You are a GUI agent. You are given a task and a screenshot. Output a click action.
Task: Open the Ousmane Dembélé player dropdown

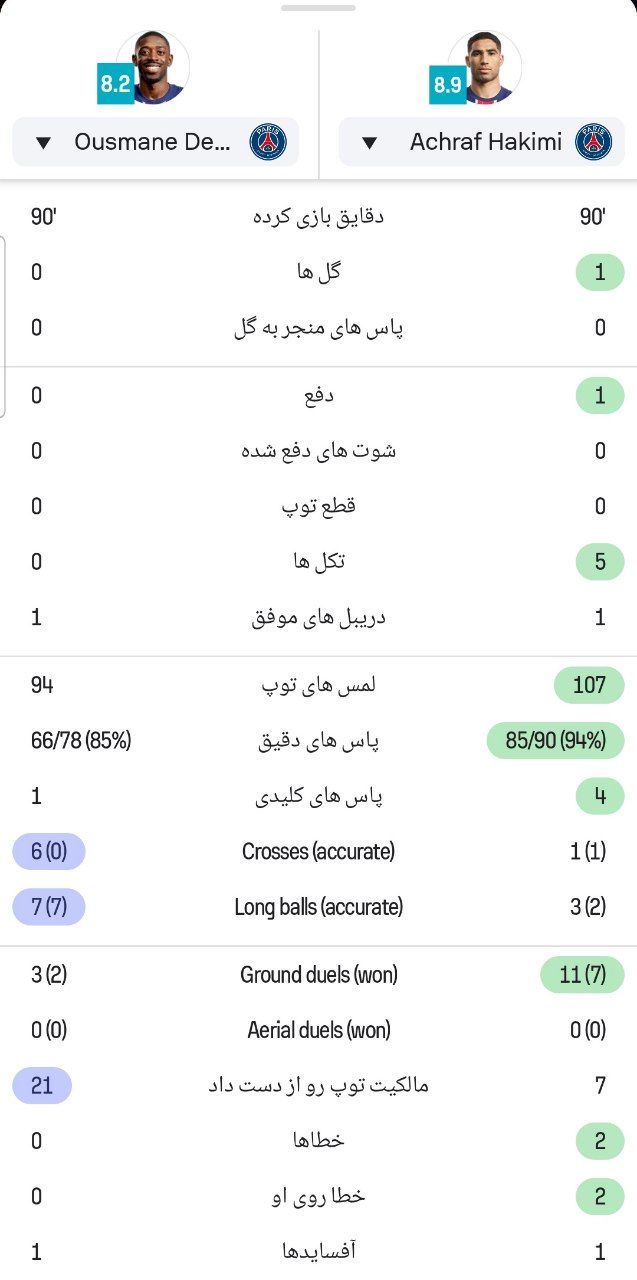point(155,142)
